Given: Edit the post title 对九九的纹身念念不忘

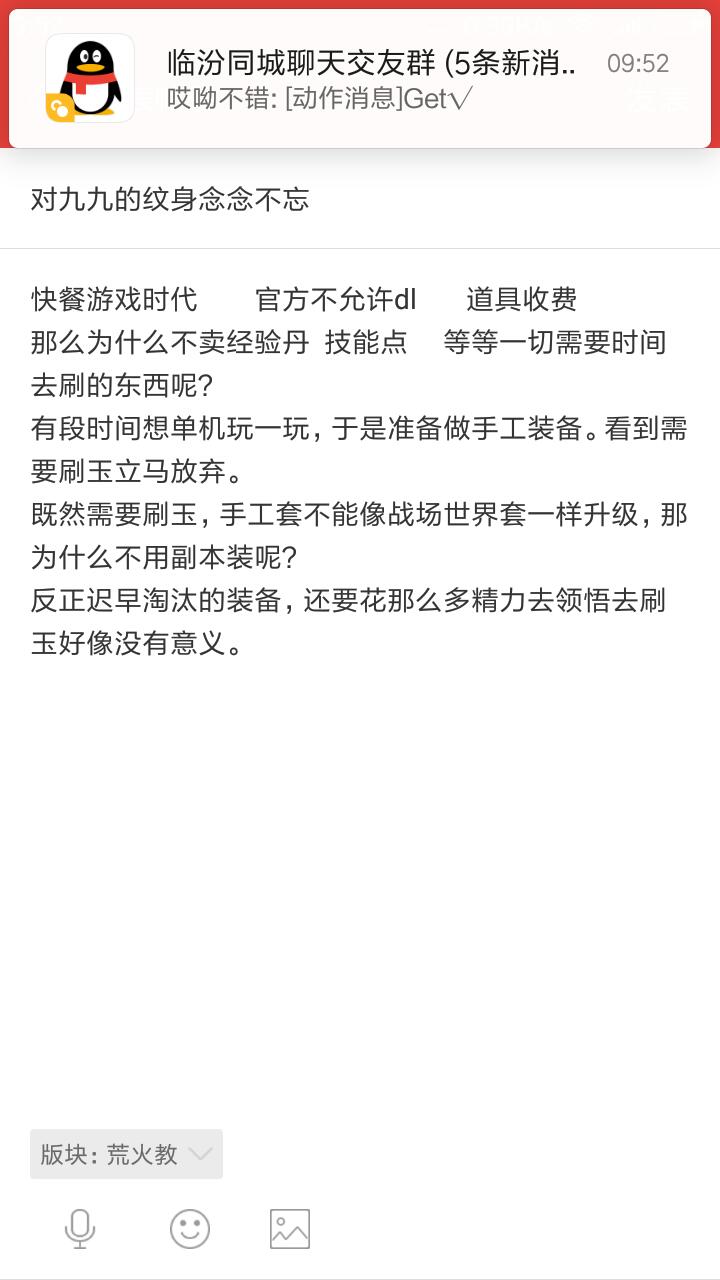Looking at the screenshot, I should click(360, 199).
